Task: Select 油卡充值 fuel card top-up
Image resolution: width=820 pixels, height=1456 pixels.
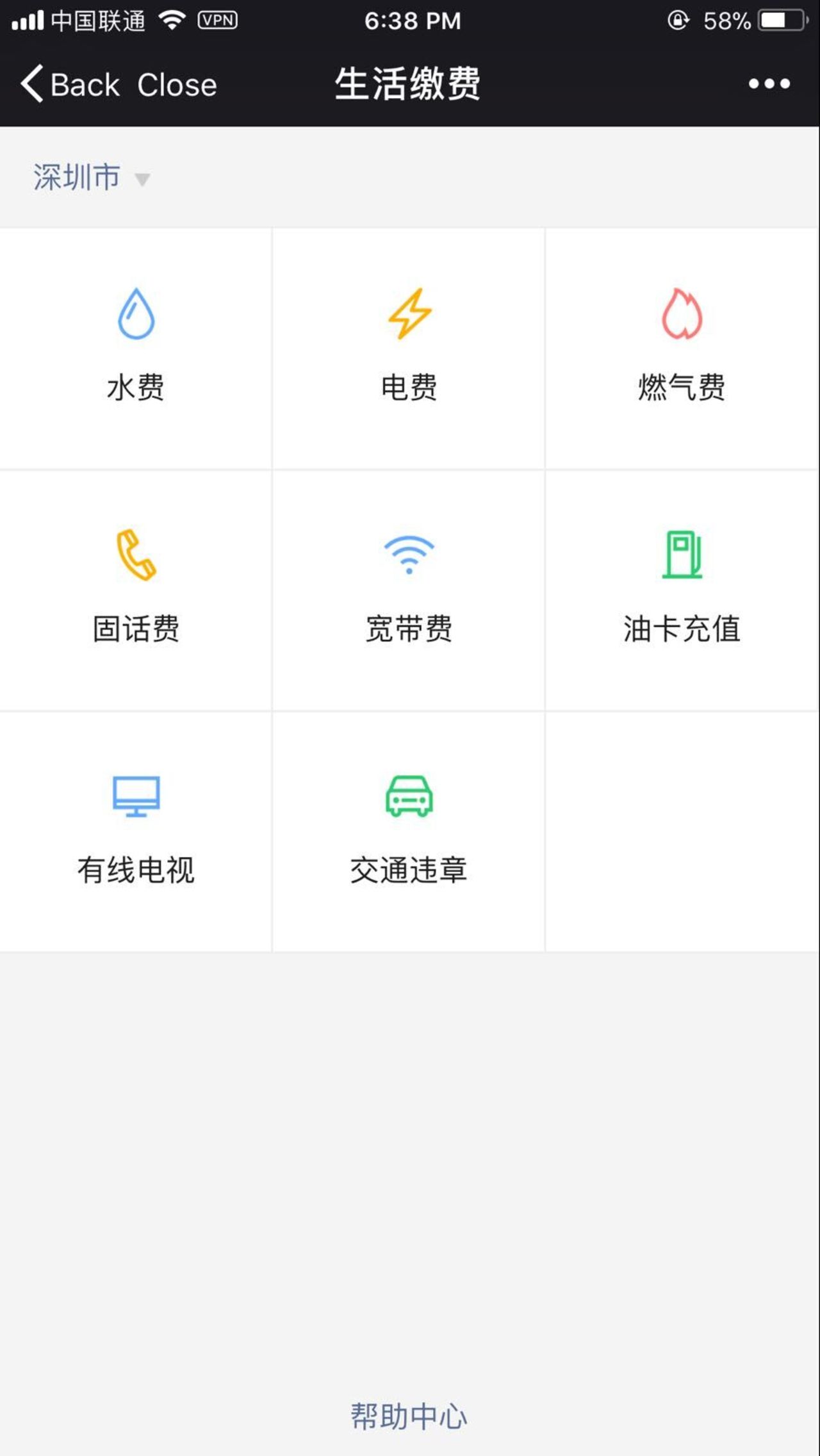Action: pos(682,591)
